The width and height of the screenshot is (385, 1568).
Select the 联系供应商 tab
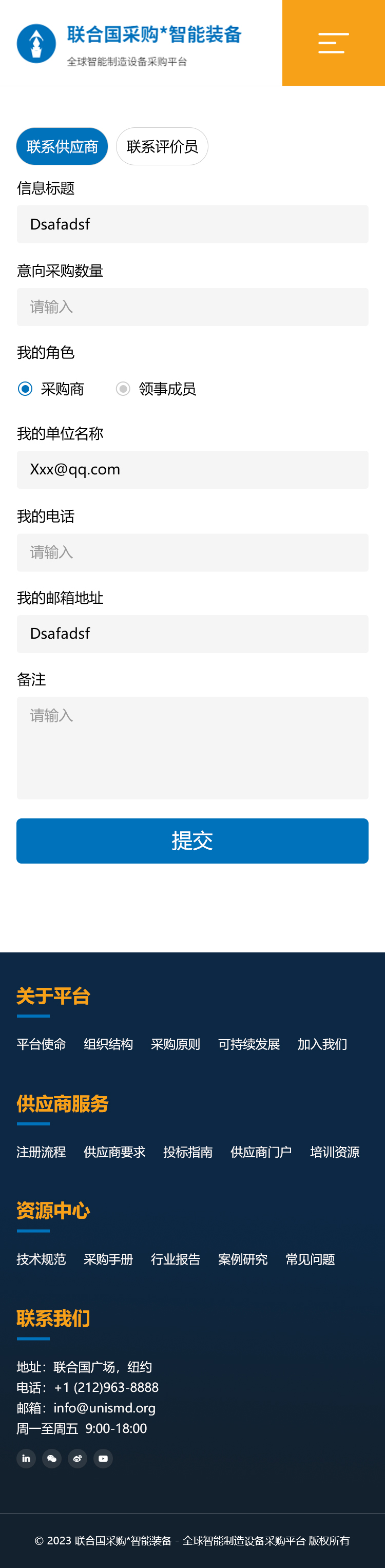[62, 147]
